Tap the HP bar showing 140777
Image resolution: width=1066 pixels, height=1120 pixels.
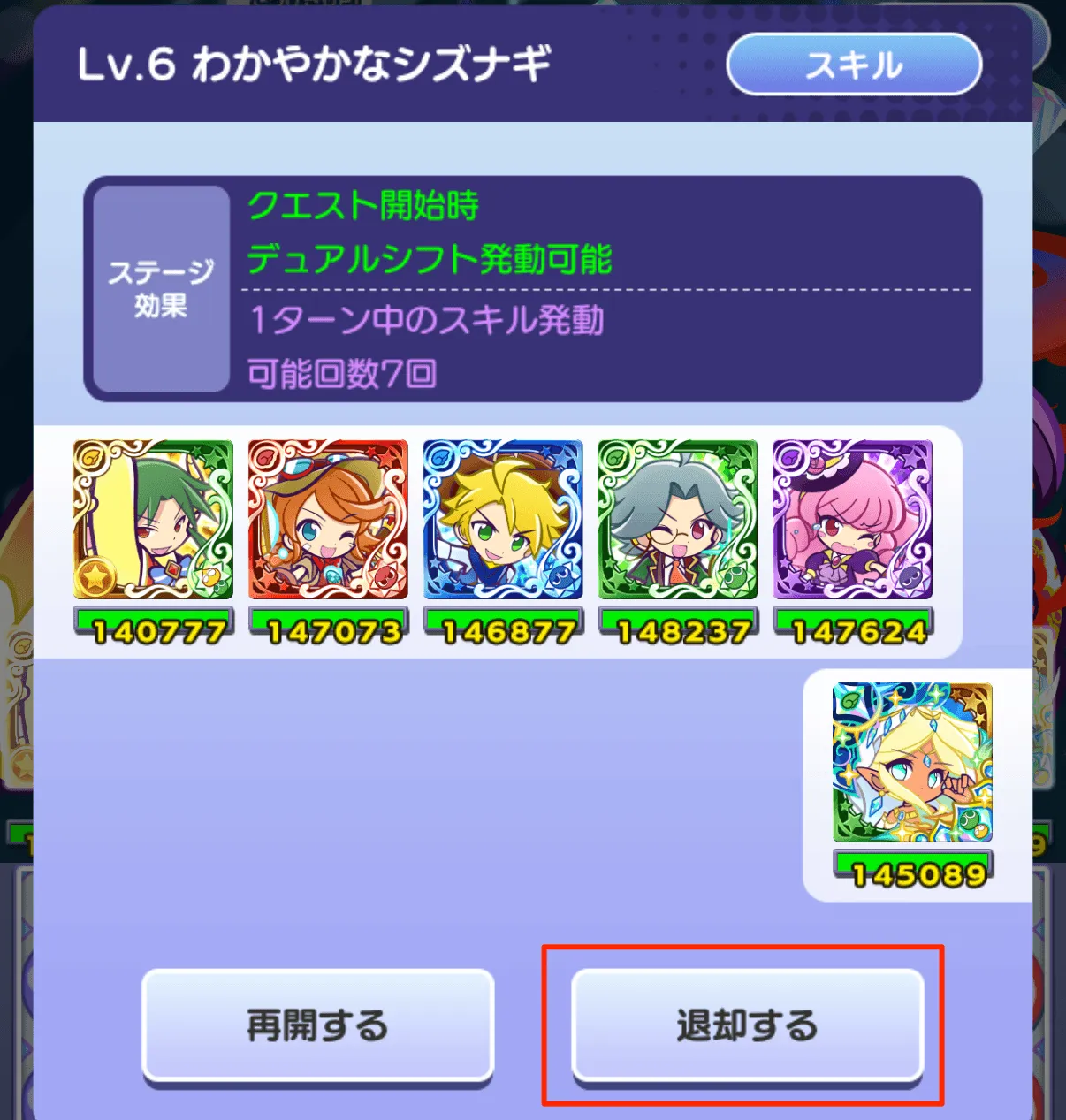[x=154, y=629]
